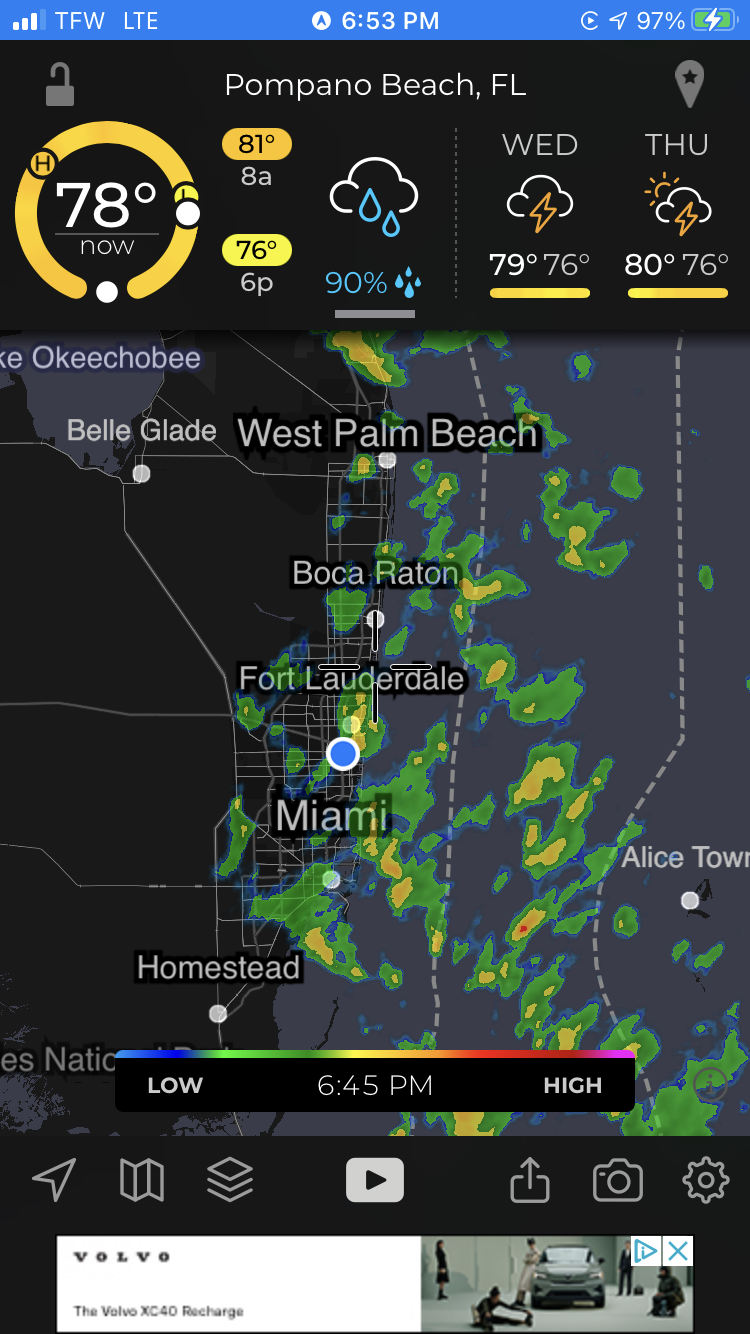Open the camera icon
Viewport: 750px width, 1334px height.
click(x=618, y=1181)
